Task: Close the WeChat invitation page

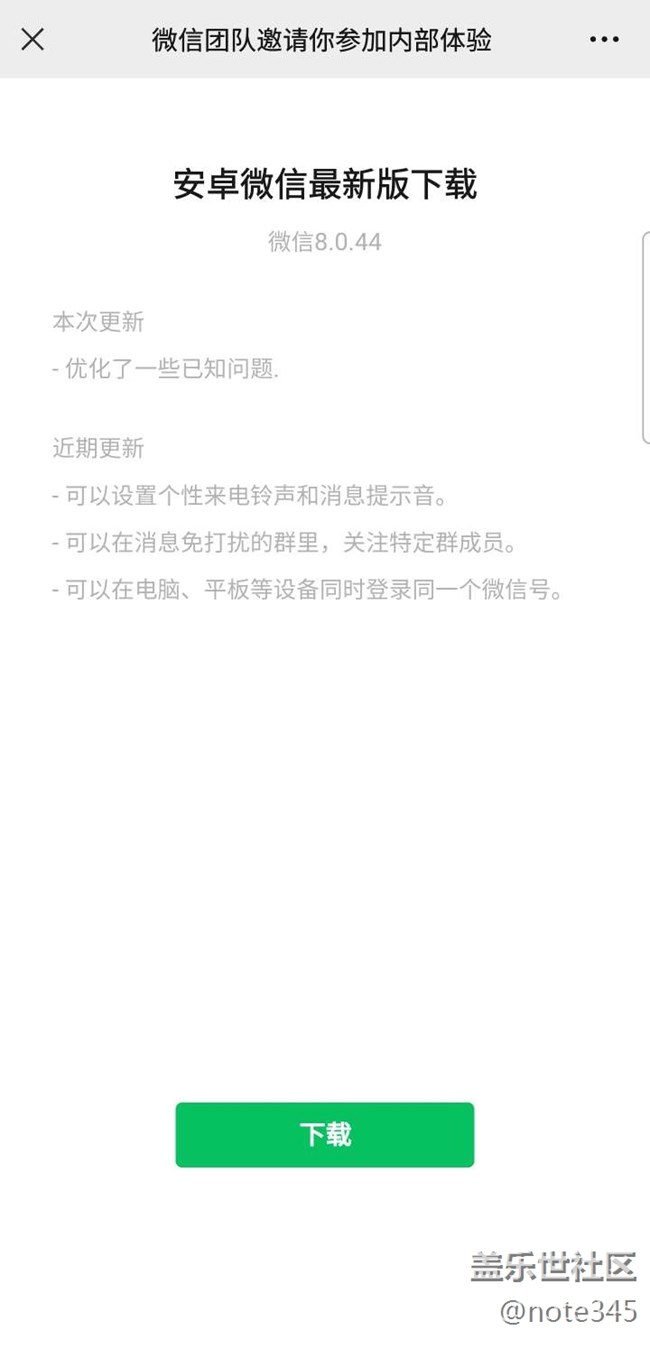Action: (33, 40)
